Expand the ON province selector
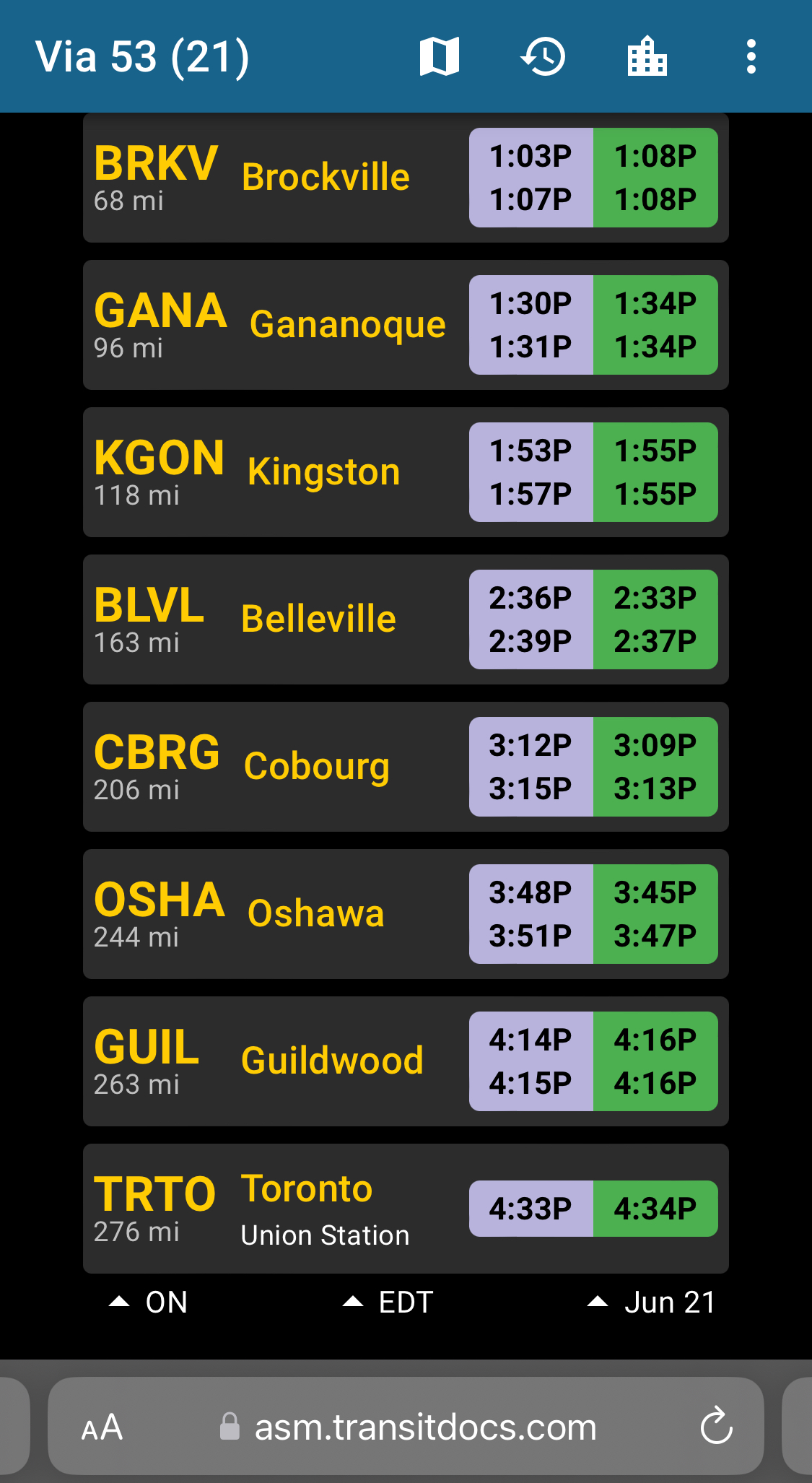 (x=149, y=1302)
